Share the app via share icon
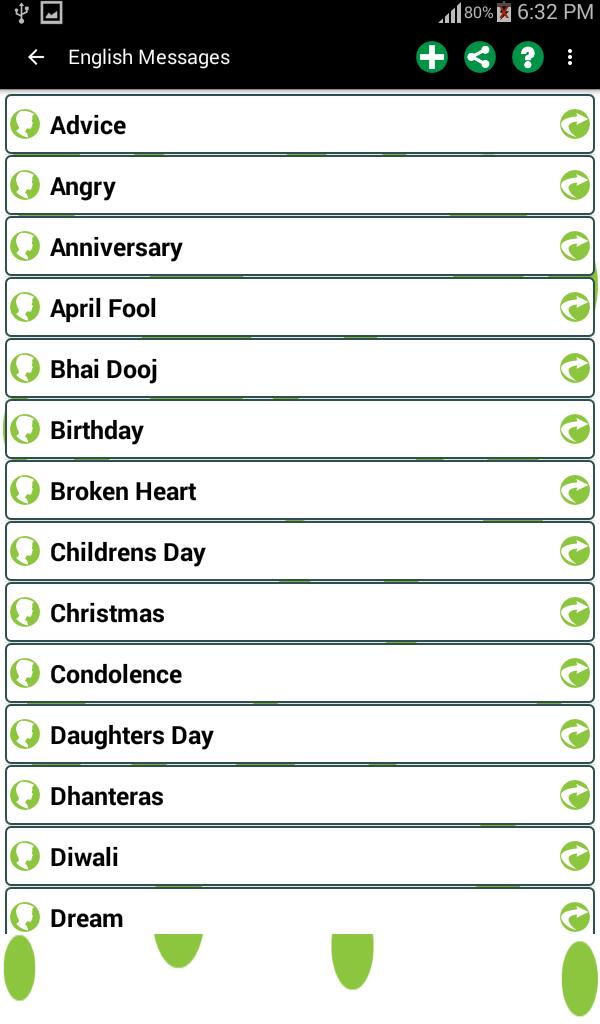The width and height of the screenshot is (600, 1024). tap(480, 57)
